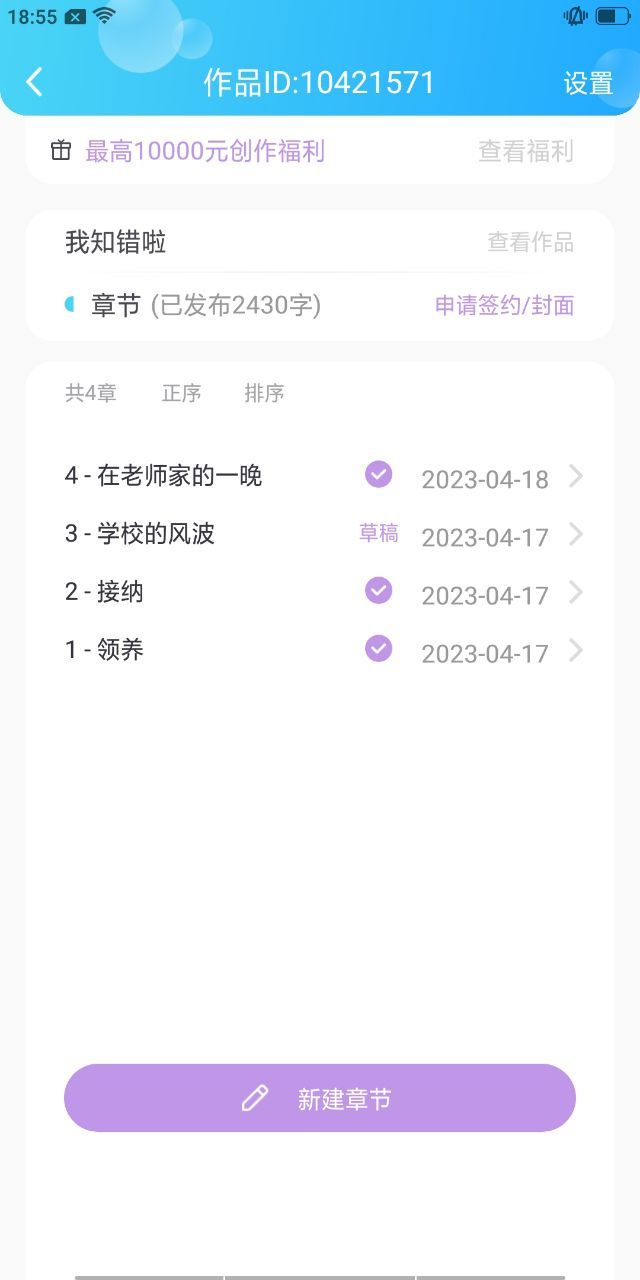Tap 查看福利 to view benefits
The width and height of the screenshot is (640, 1280).
(526, 151)
